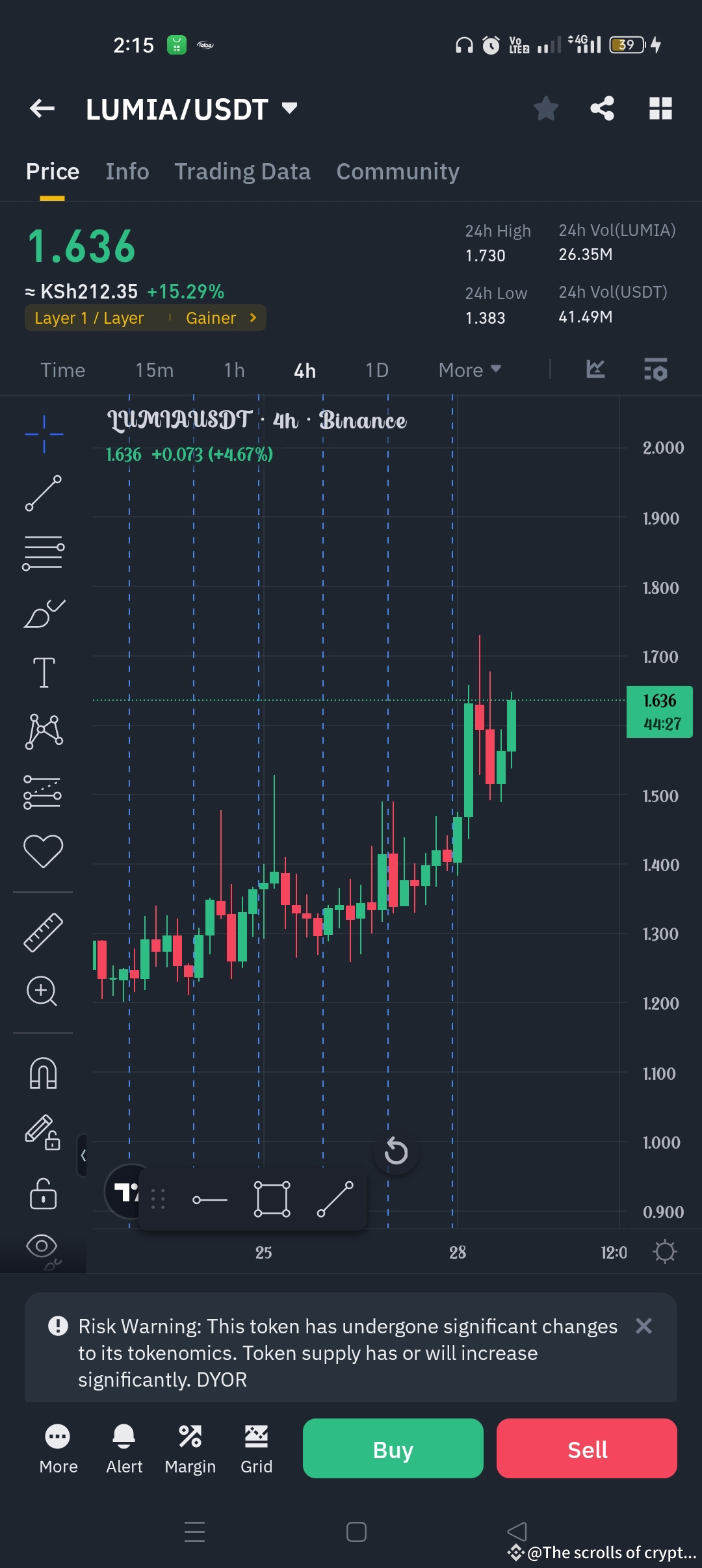Open the horizontal lines drawing tool
Screen dimensions: 702x1568
(x=43, y=551)
